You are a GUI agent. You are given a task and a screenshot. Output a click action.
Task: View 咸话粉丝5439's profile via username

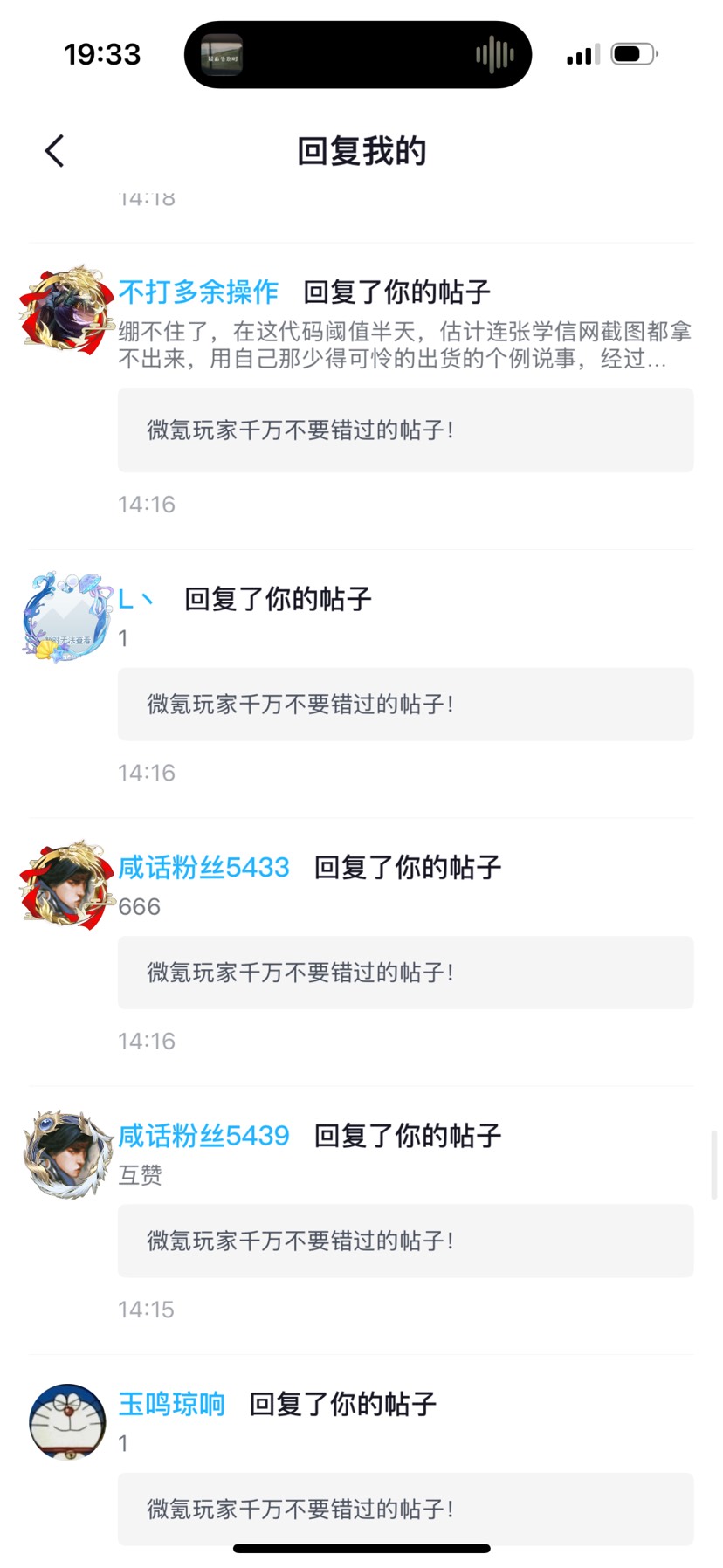pyautogui.click(x=203, y=1135)
